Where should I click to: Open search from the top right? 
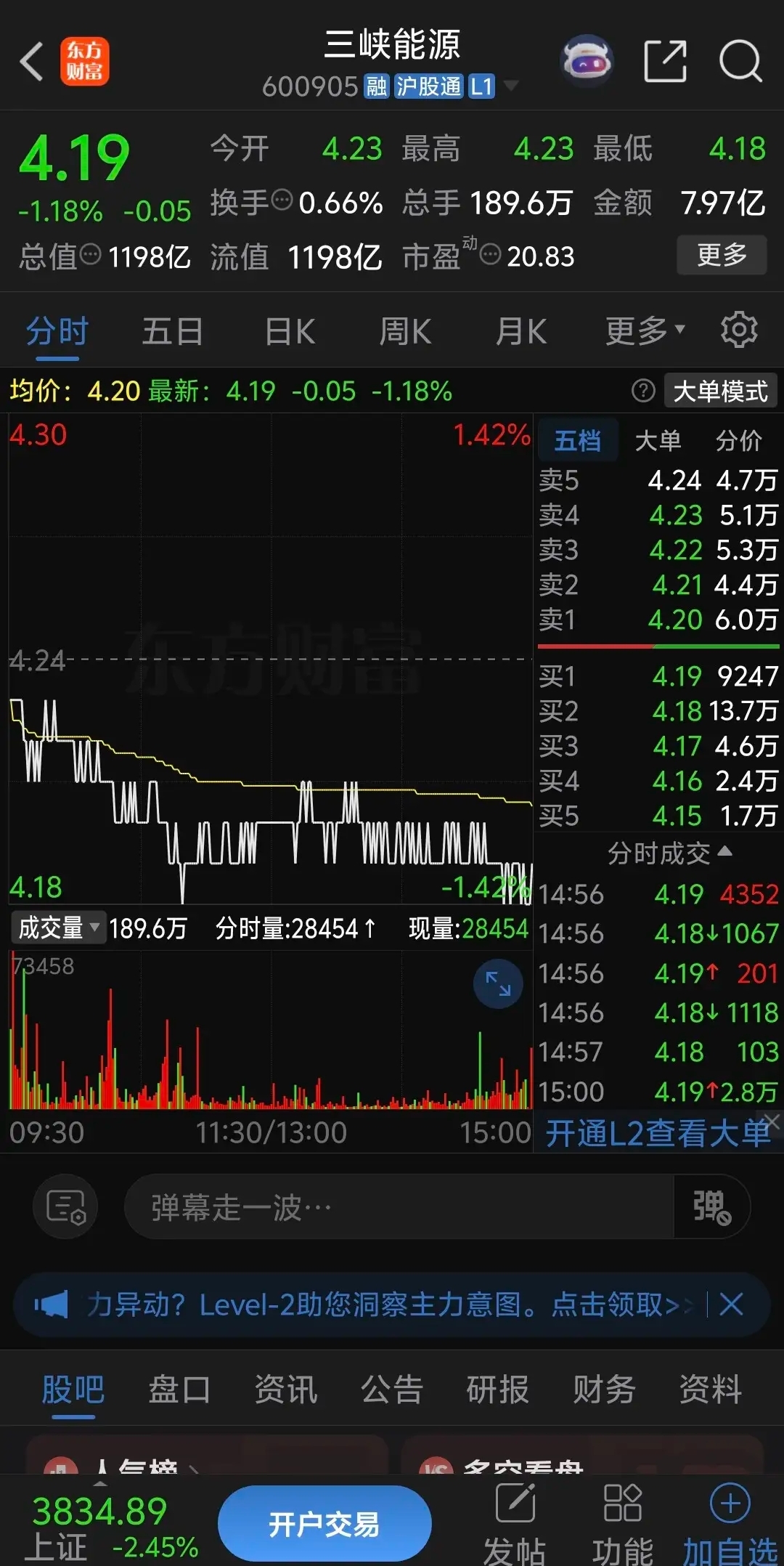740,61
